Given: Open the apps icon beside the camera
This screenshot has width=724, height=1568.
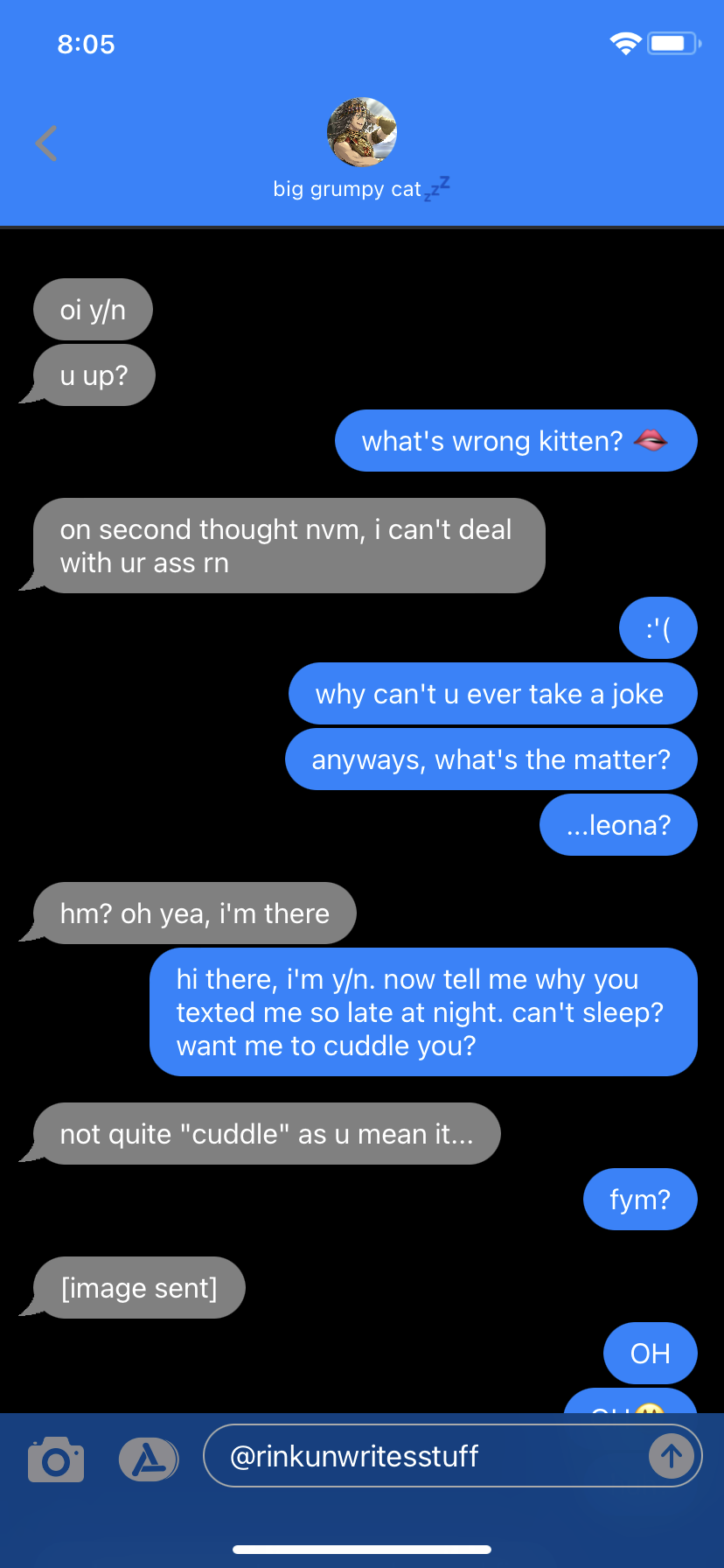Looking at the screenshot, I should coord(148,1459).
